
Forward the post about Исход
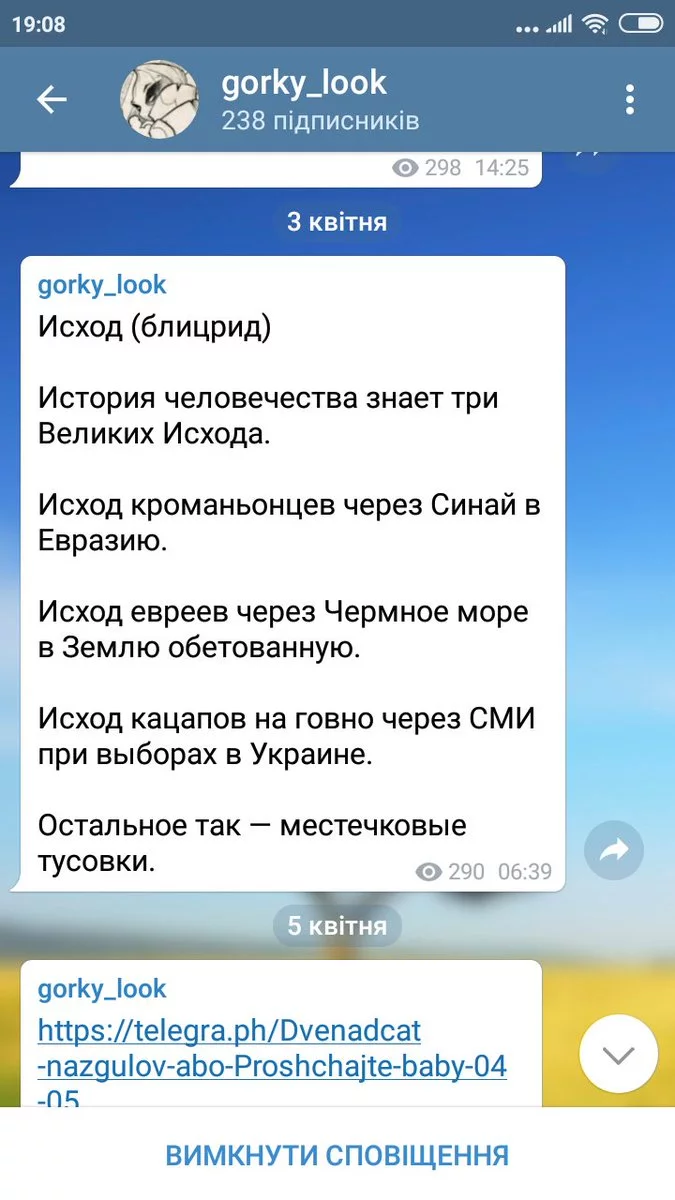point(613,851)
